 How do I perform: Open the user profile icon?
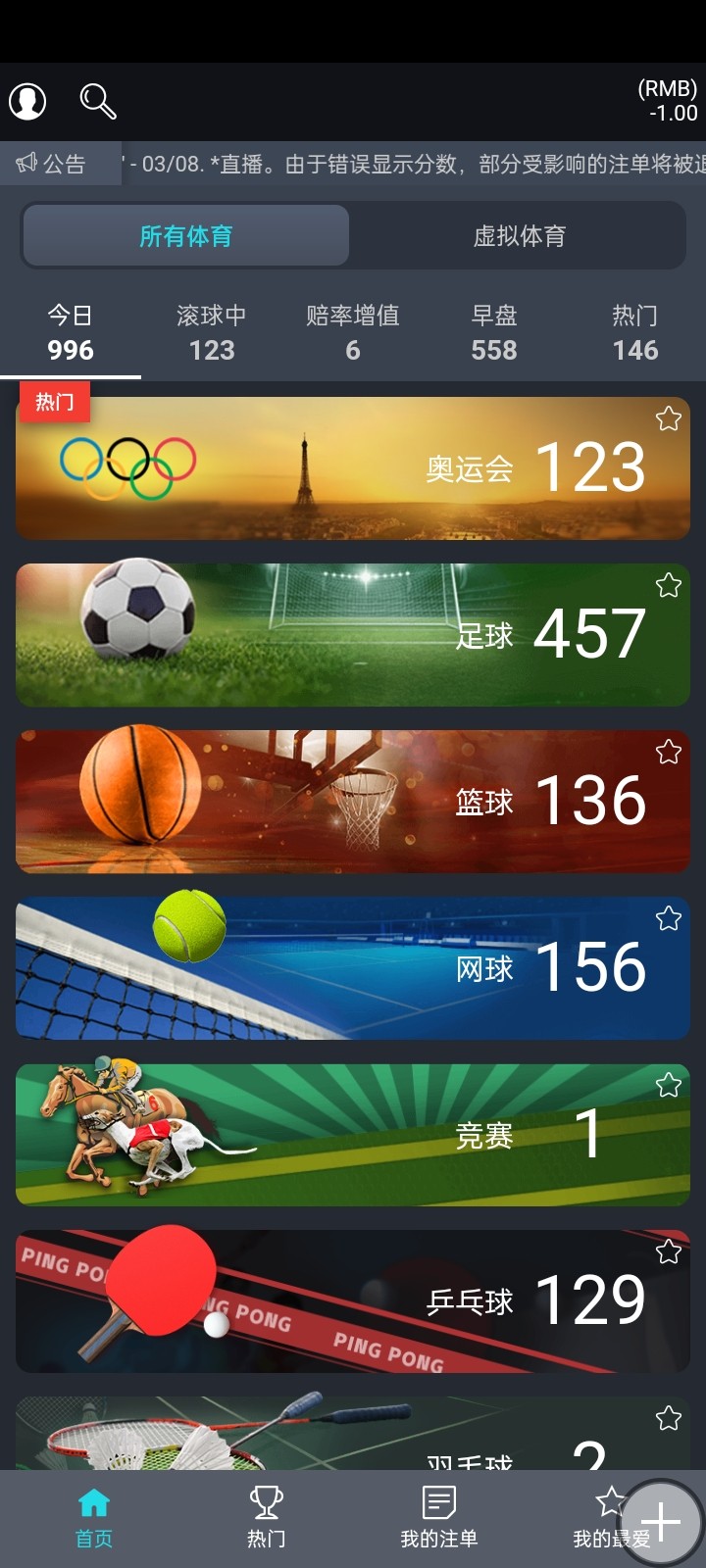pos(27,101)
